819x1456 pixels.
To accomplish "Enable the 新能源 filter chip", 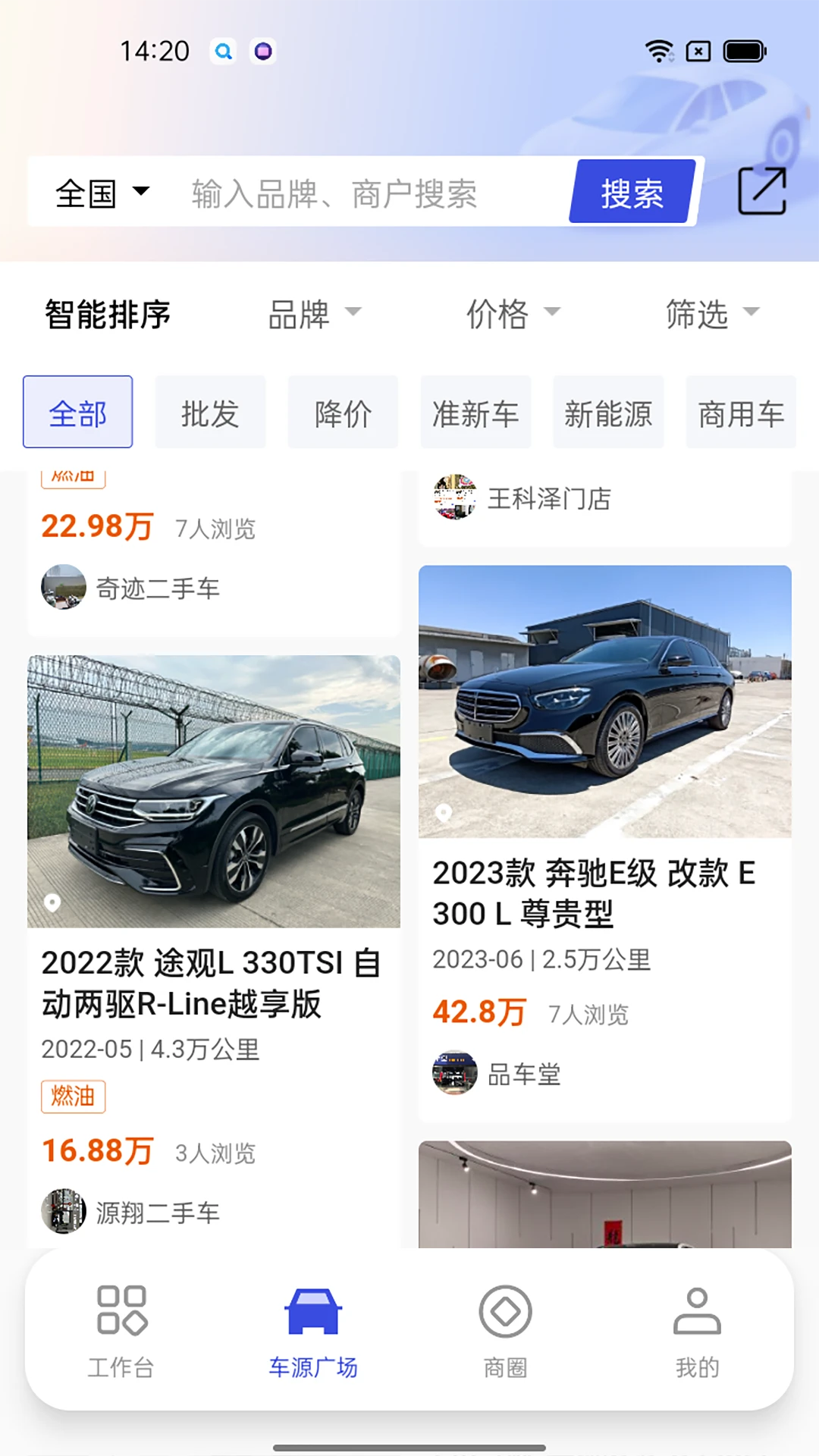I will 608,412.
